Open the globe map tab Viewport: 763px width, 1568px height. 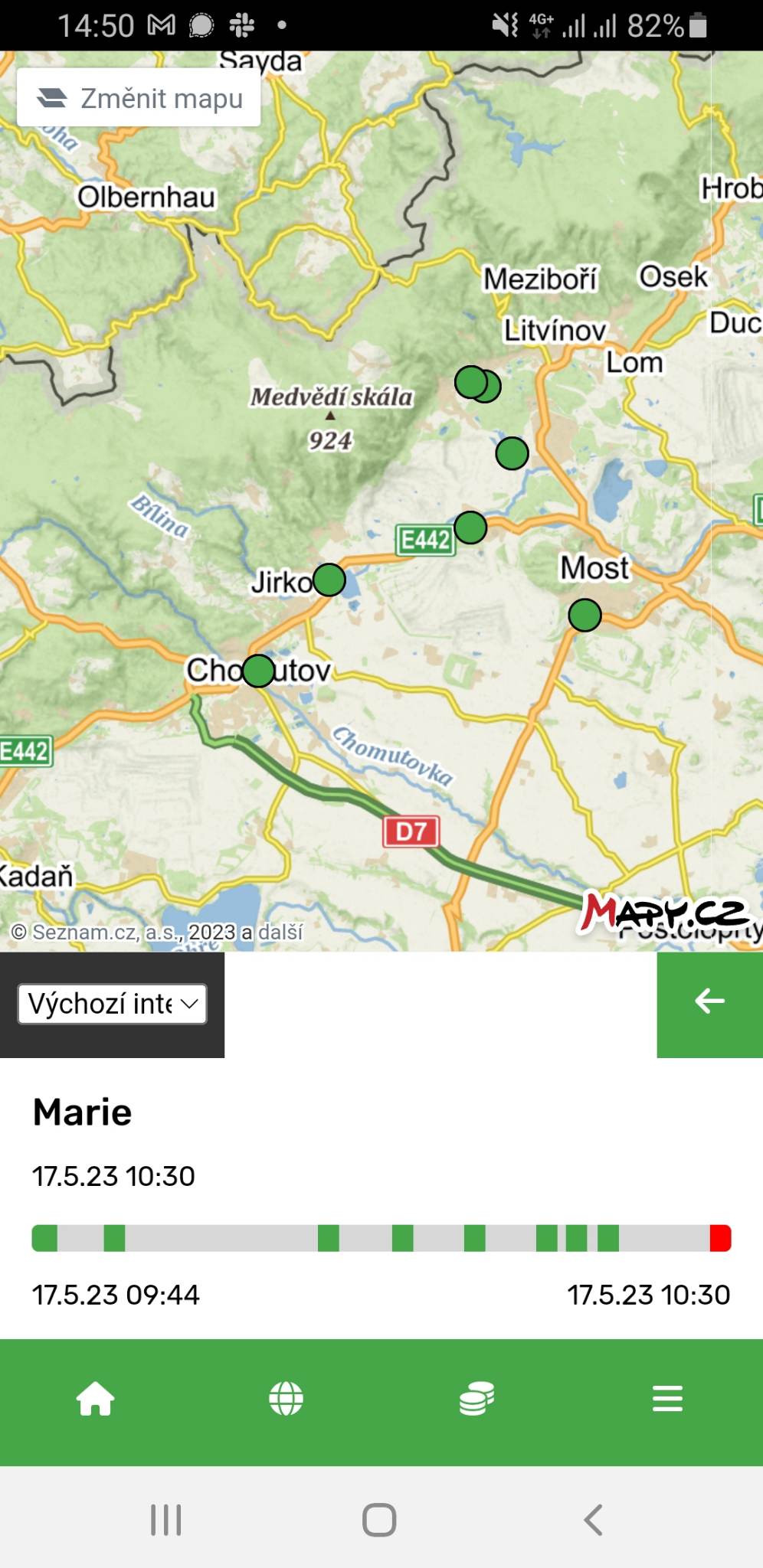(x=286, y=1399)
